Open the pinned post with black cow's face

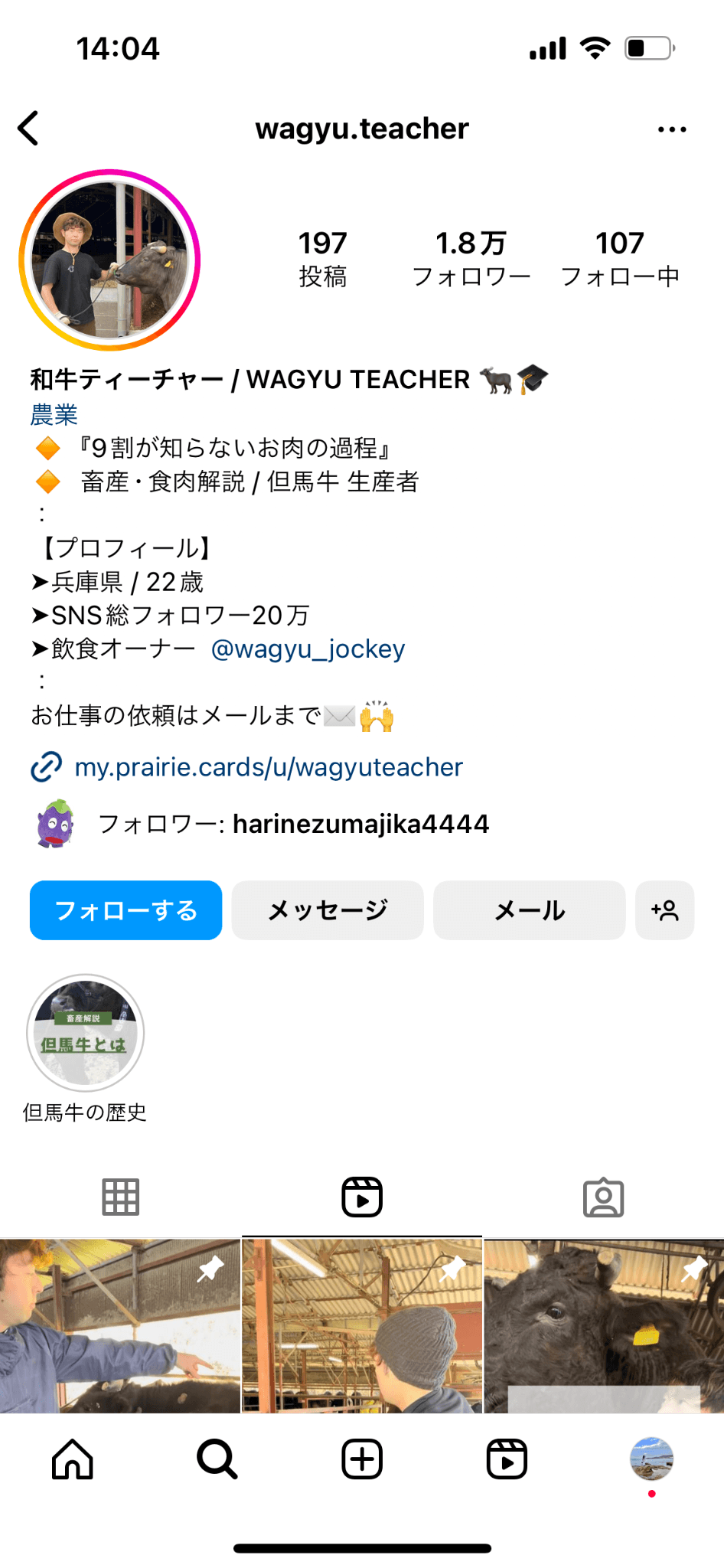click(604, 1326)
